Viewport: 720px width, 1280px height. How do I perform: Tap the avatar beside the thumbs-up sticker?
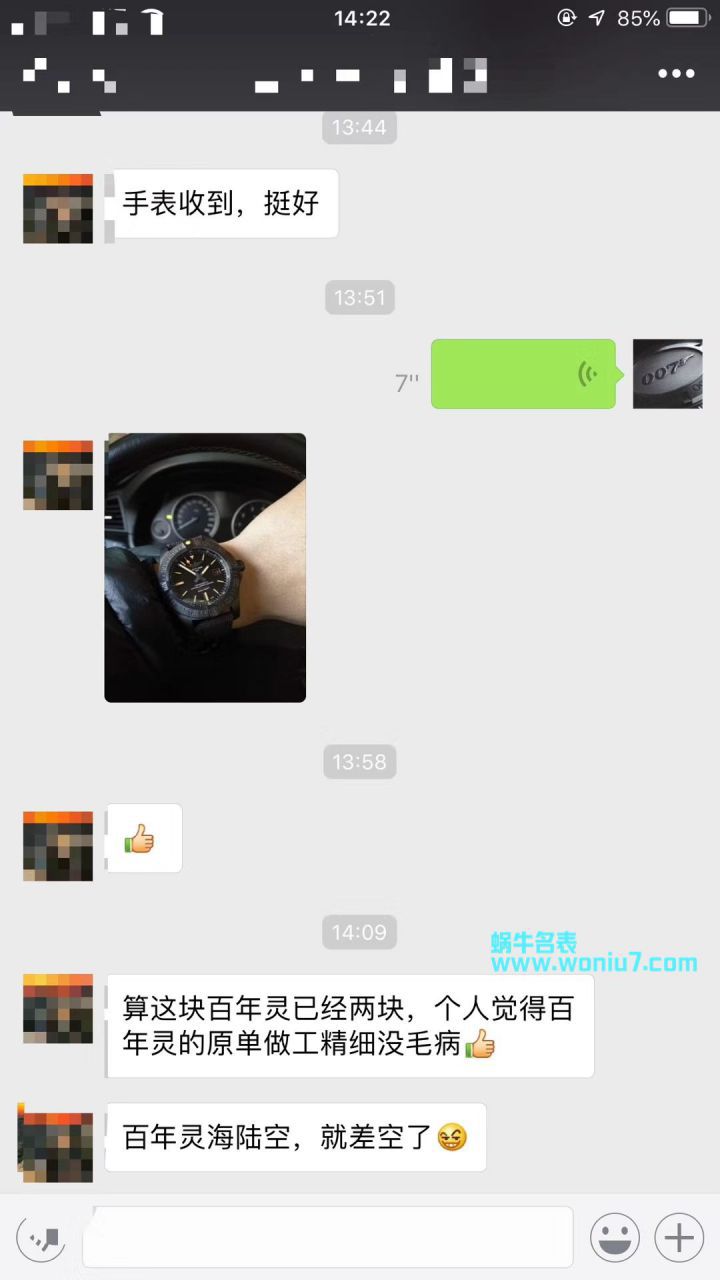[57, 845]
